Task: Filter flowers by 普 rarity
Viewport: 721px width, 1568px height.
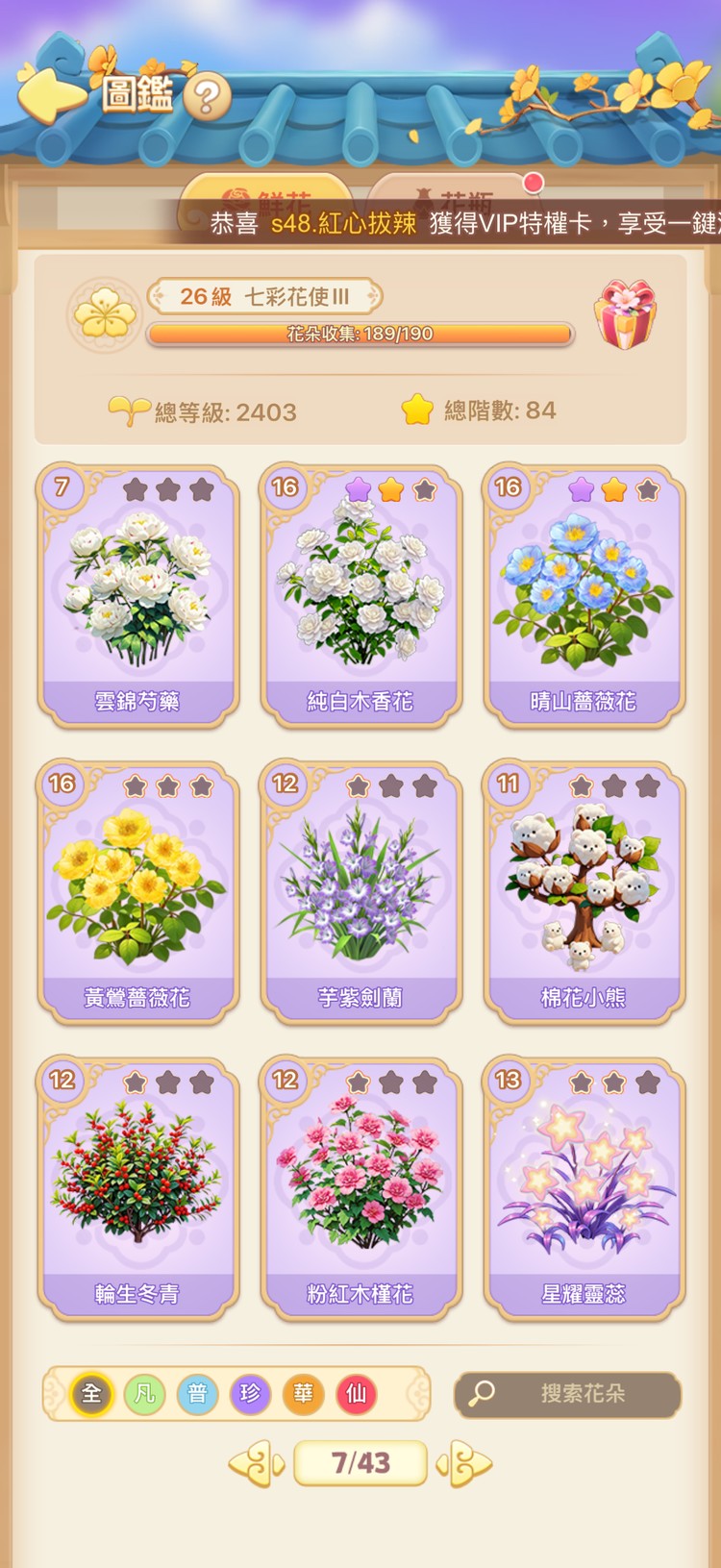Action: tap(197, 1394)
